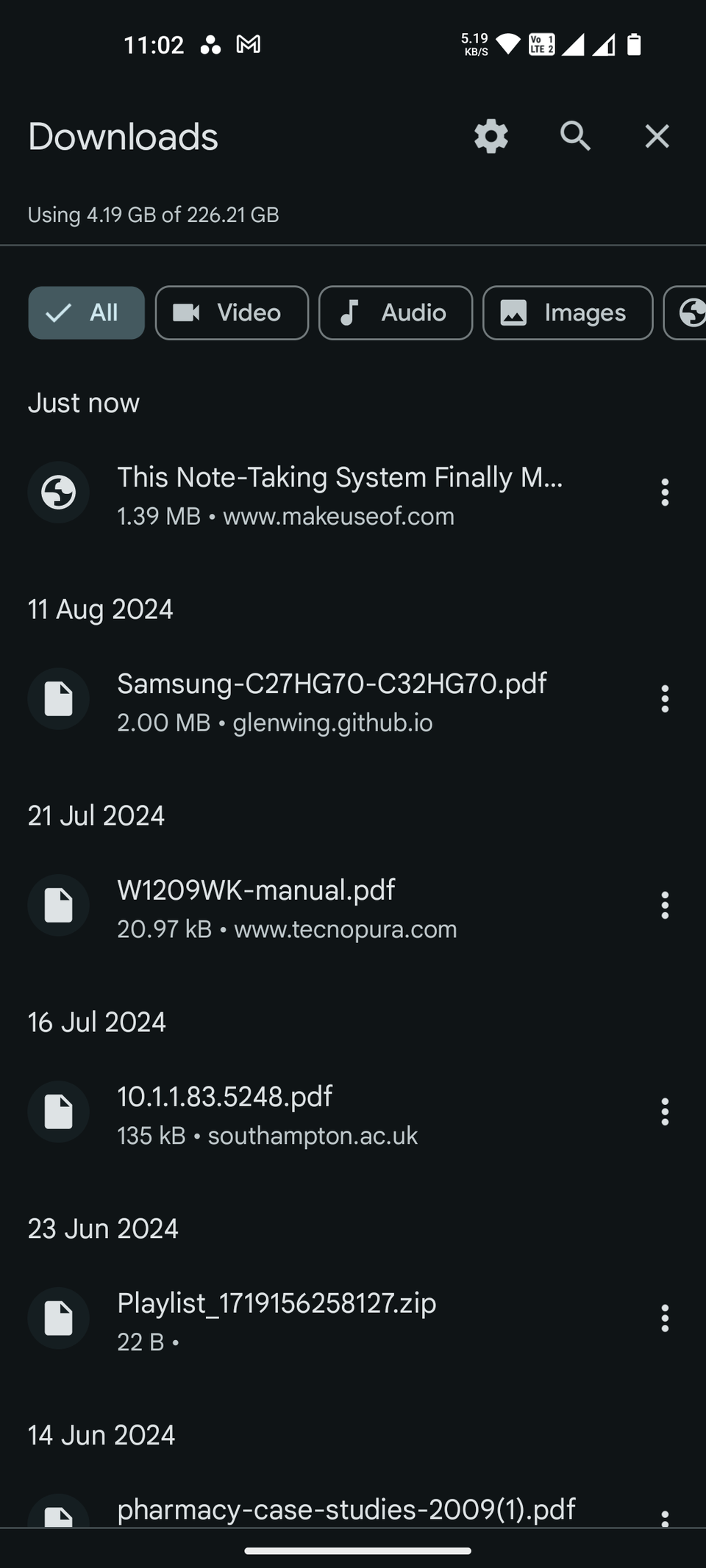Select the Audio filter tab
Image resolution: width=706 pixels, height=1568 pixels.
(395, 312)
